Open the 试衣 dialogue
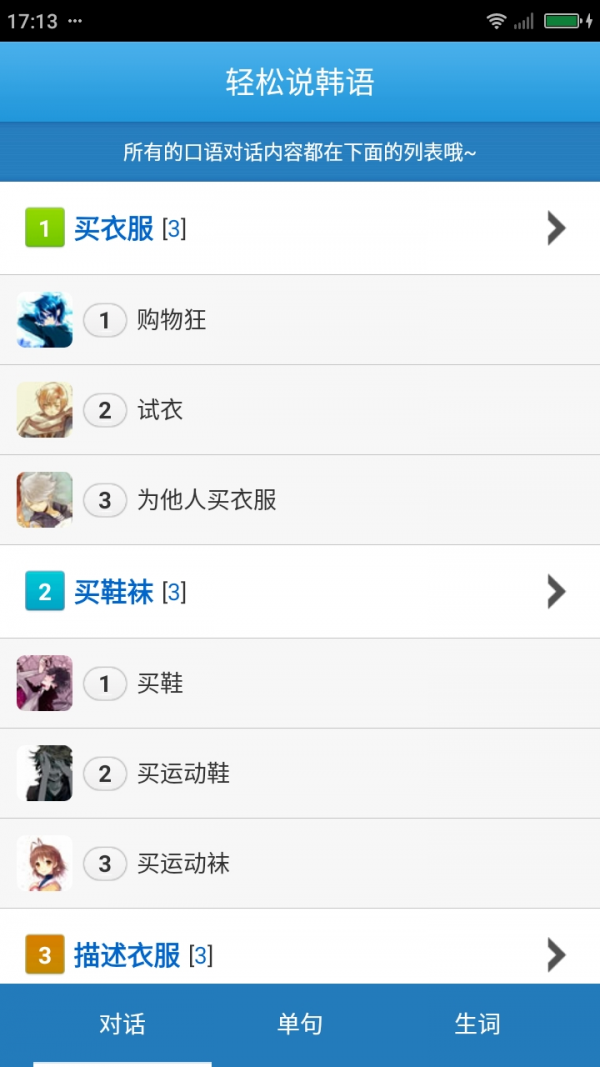This screenshot has height=1067, width=600. pos(300,410)
